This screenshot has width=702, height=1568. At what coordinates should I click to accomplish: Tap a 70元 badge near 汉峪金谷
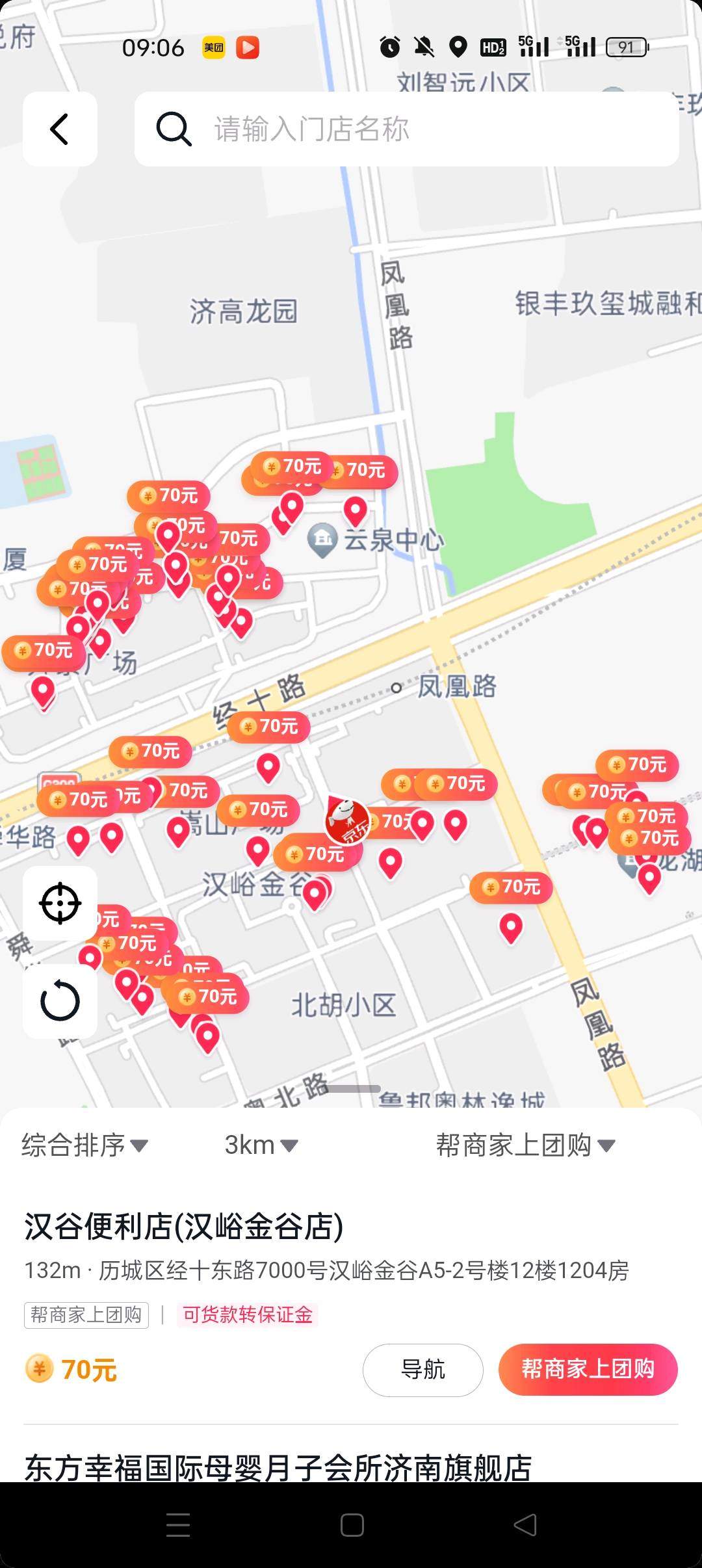click(x=317, y=854)
